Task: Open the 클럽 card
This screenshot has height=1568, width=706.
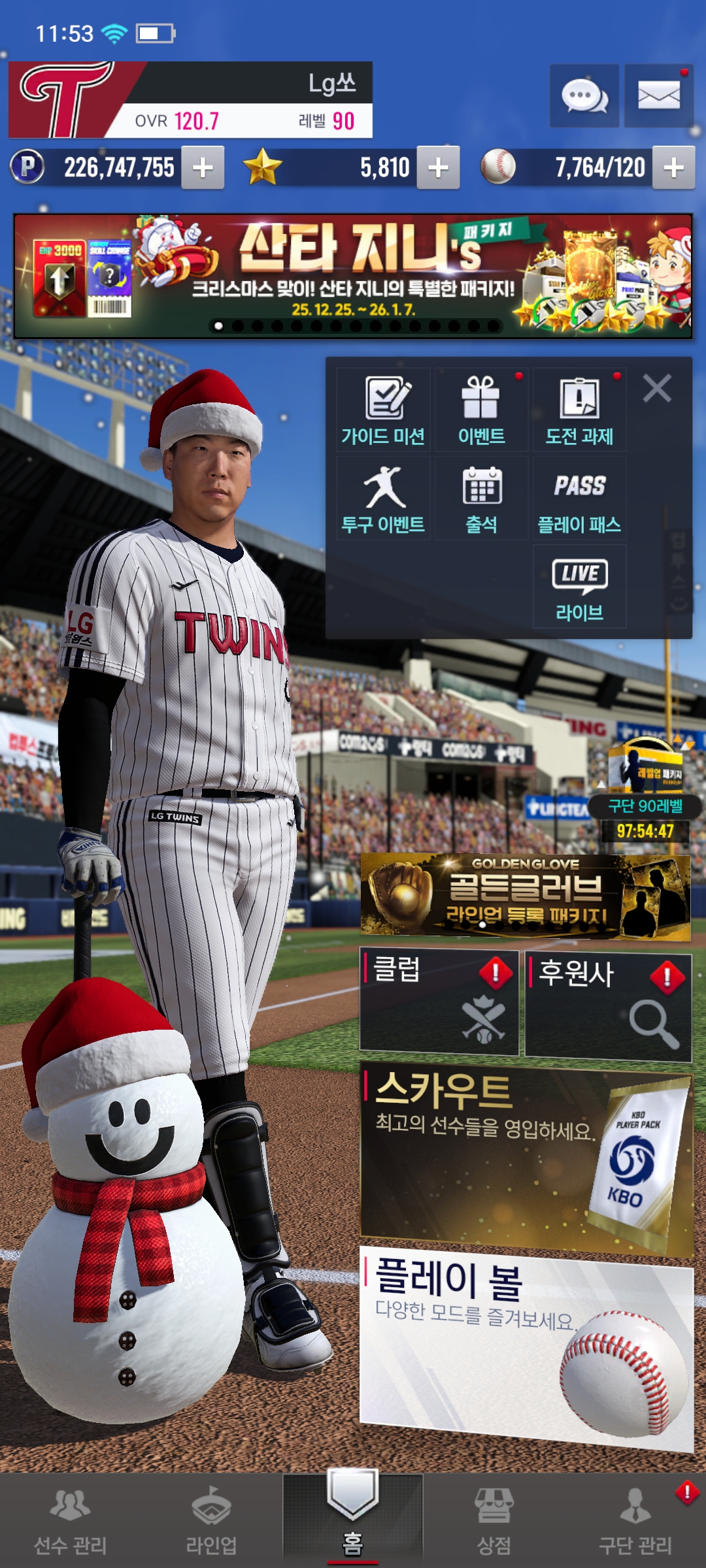Action: coord(439,1001)
